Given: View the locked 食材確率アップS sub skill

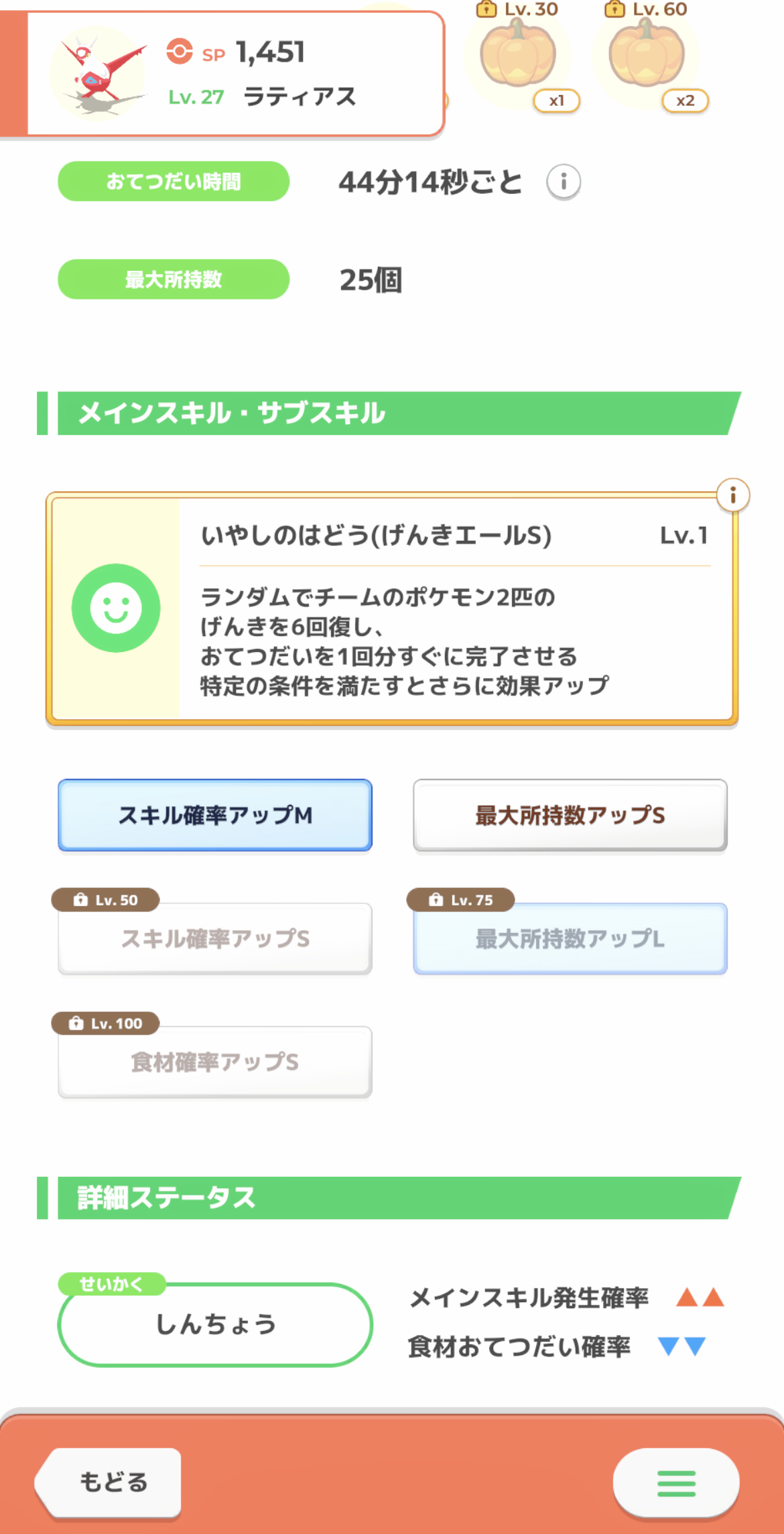Looking at the screenshot, I should click(x=215, y=1062).
